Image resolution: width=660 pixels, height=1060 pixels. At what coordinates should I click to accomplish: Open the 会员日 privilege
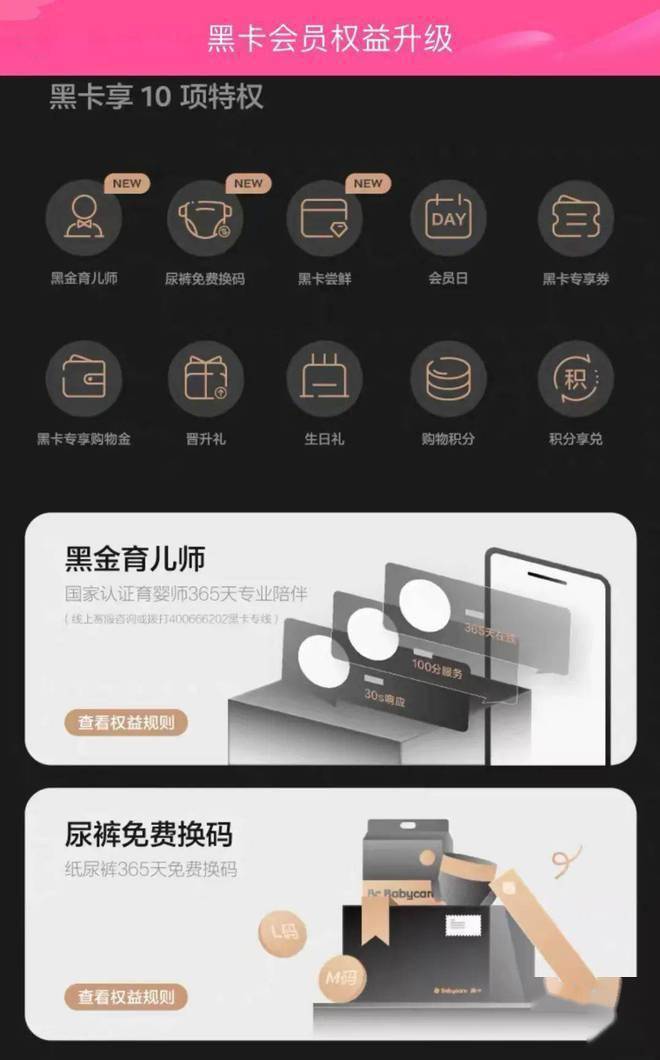pyautogui.click(x=448, y=220)
